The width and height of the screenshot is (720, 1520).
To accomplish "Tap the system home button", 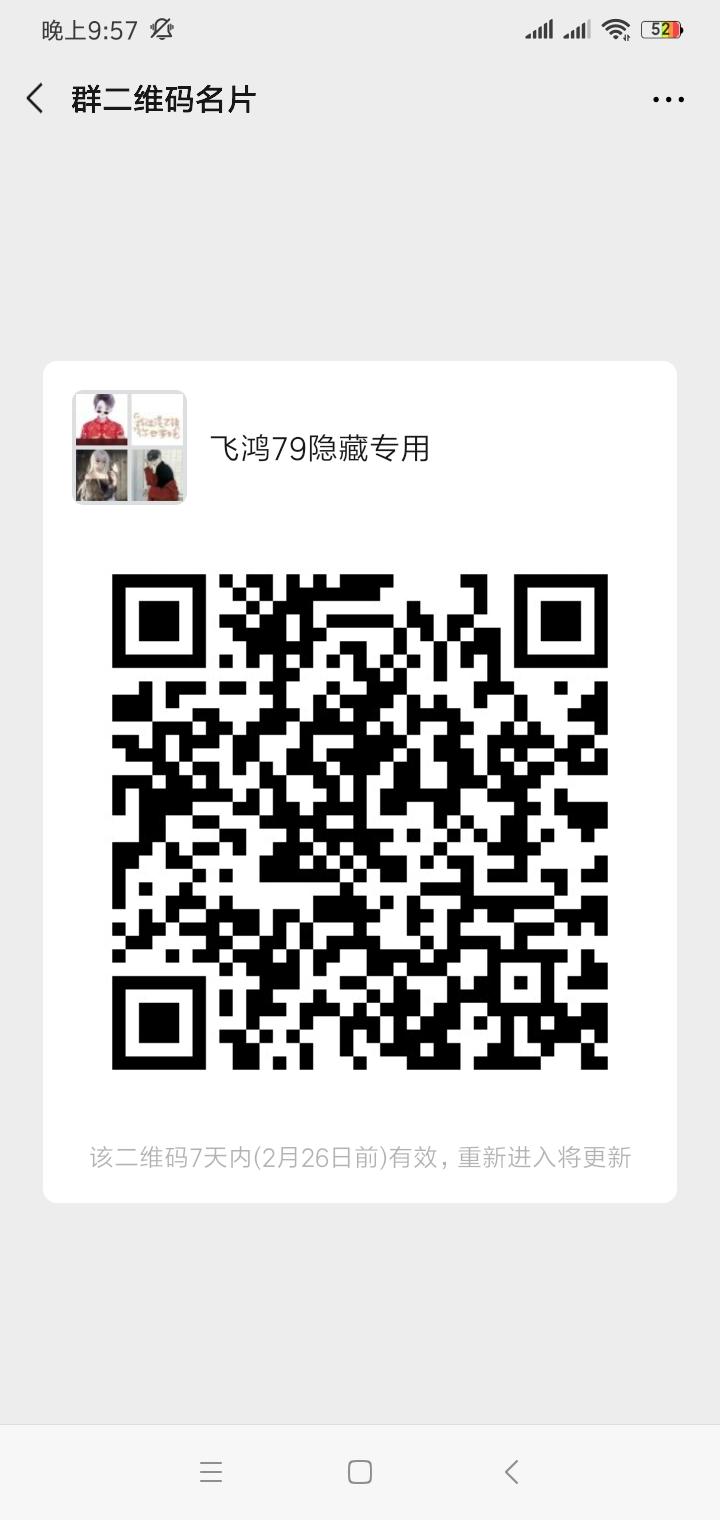I will coord(360,1471).
